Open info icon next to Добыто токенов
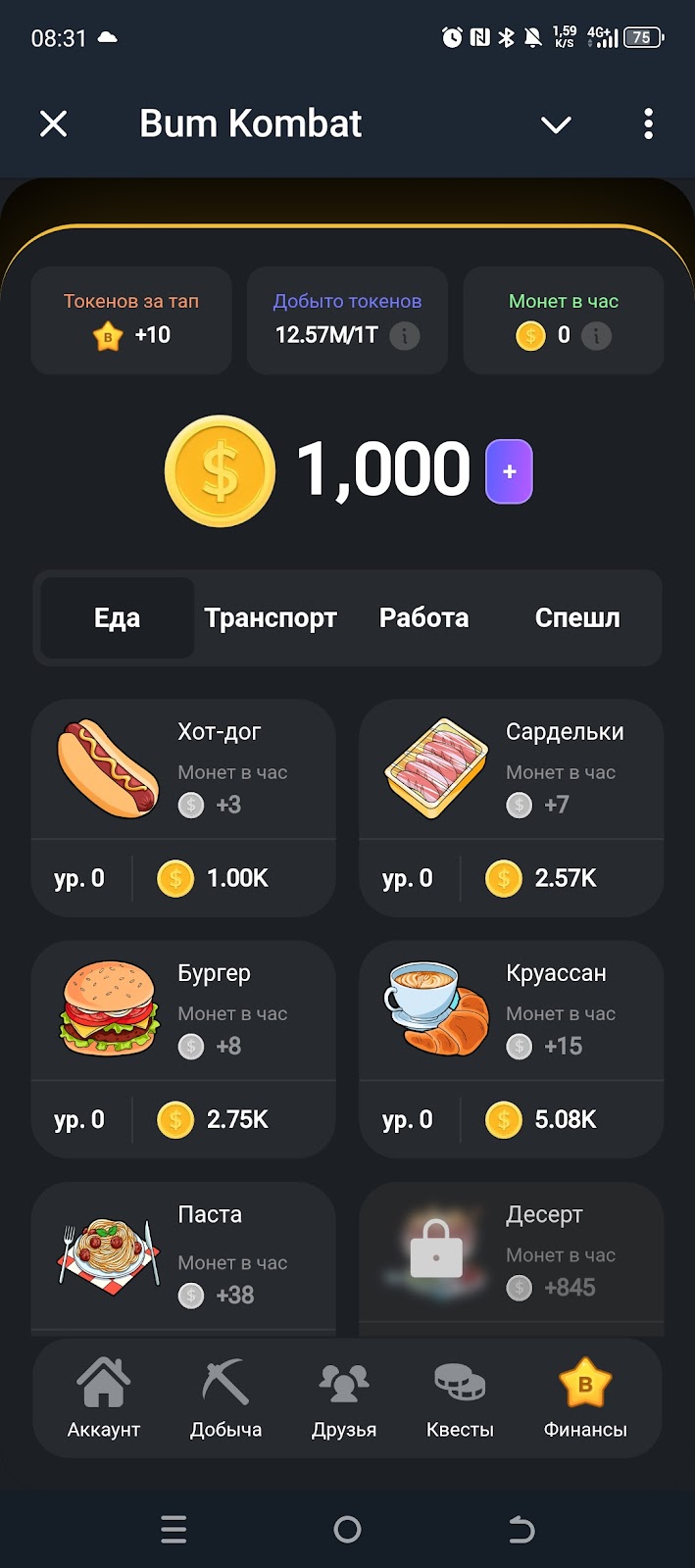This screenshot has height=1568, width=695. (405, 336)
